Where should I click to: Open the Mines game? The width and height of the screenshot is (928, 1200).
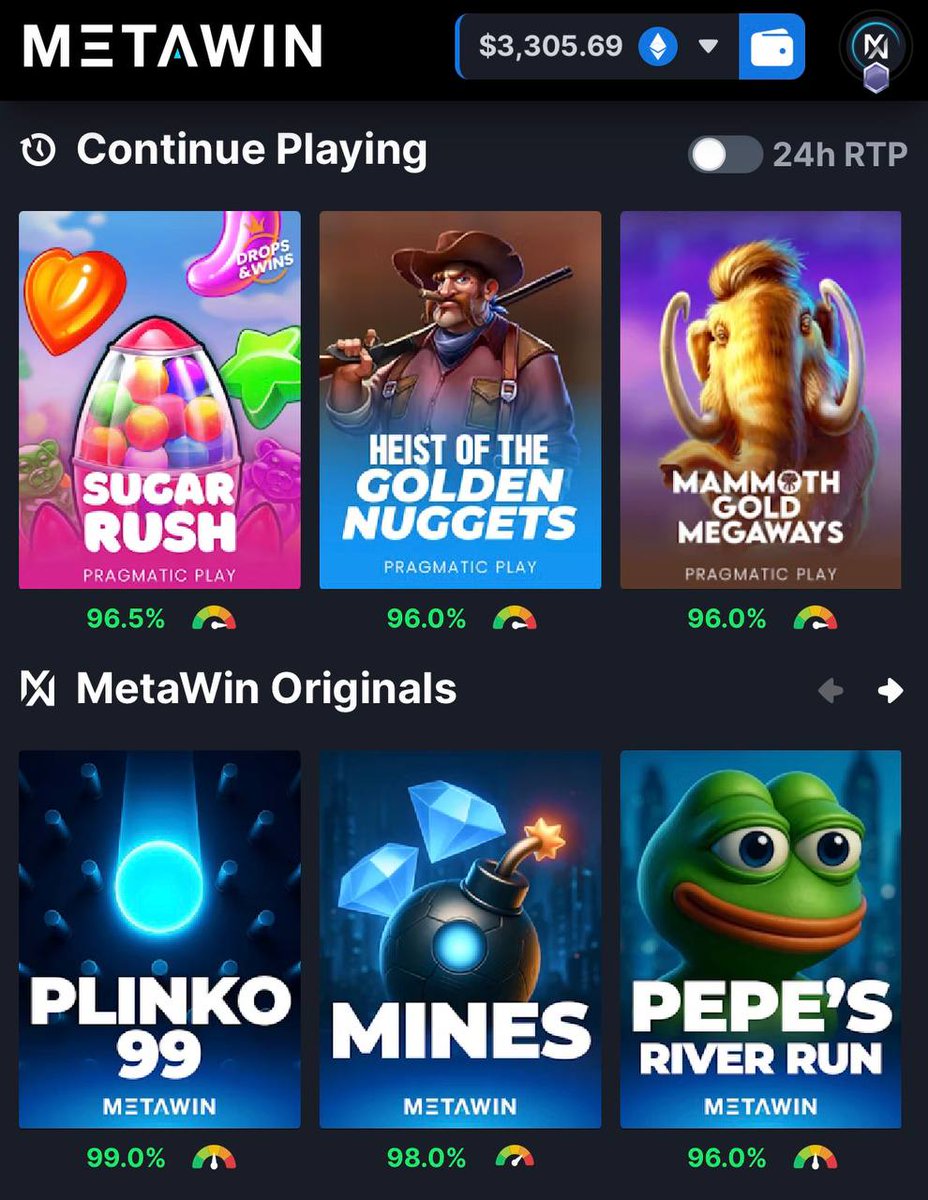coord(460,940)
